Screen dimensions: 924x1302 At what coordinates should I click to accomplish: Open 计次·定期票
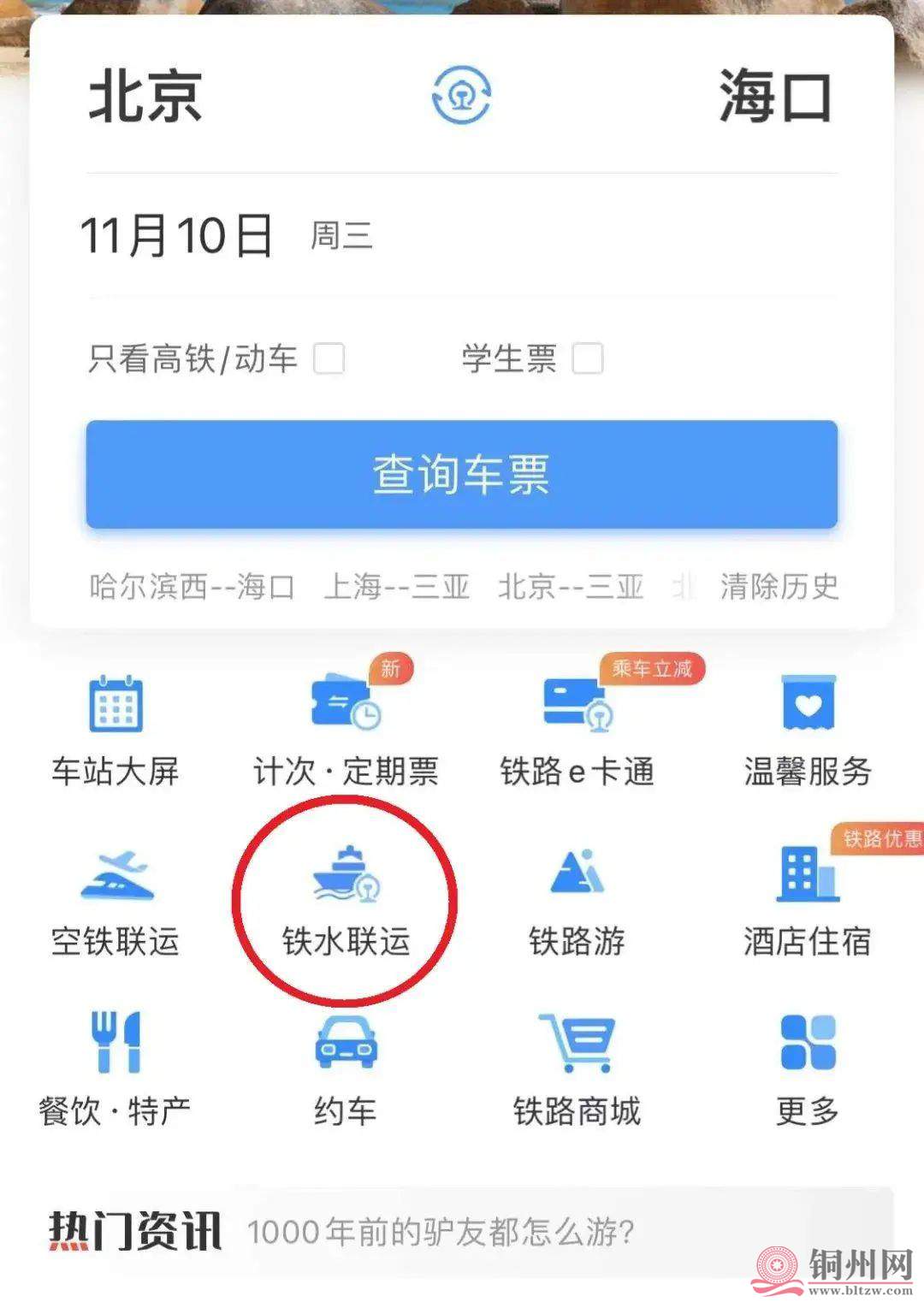pos(346,729)
